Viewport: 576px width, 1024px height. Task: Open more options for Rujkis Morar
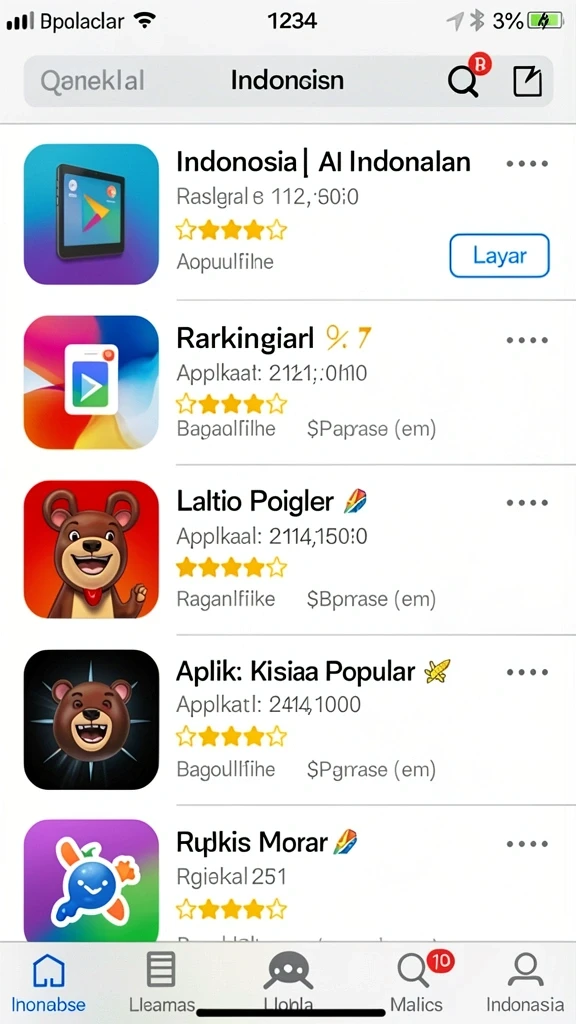click(x=527, y=843)
